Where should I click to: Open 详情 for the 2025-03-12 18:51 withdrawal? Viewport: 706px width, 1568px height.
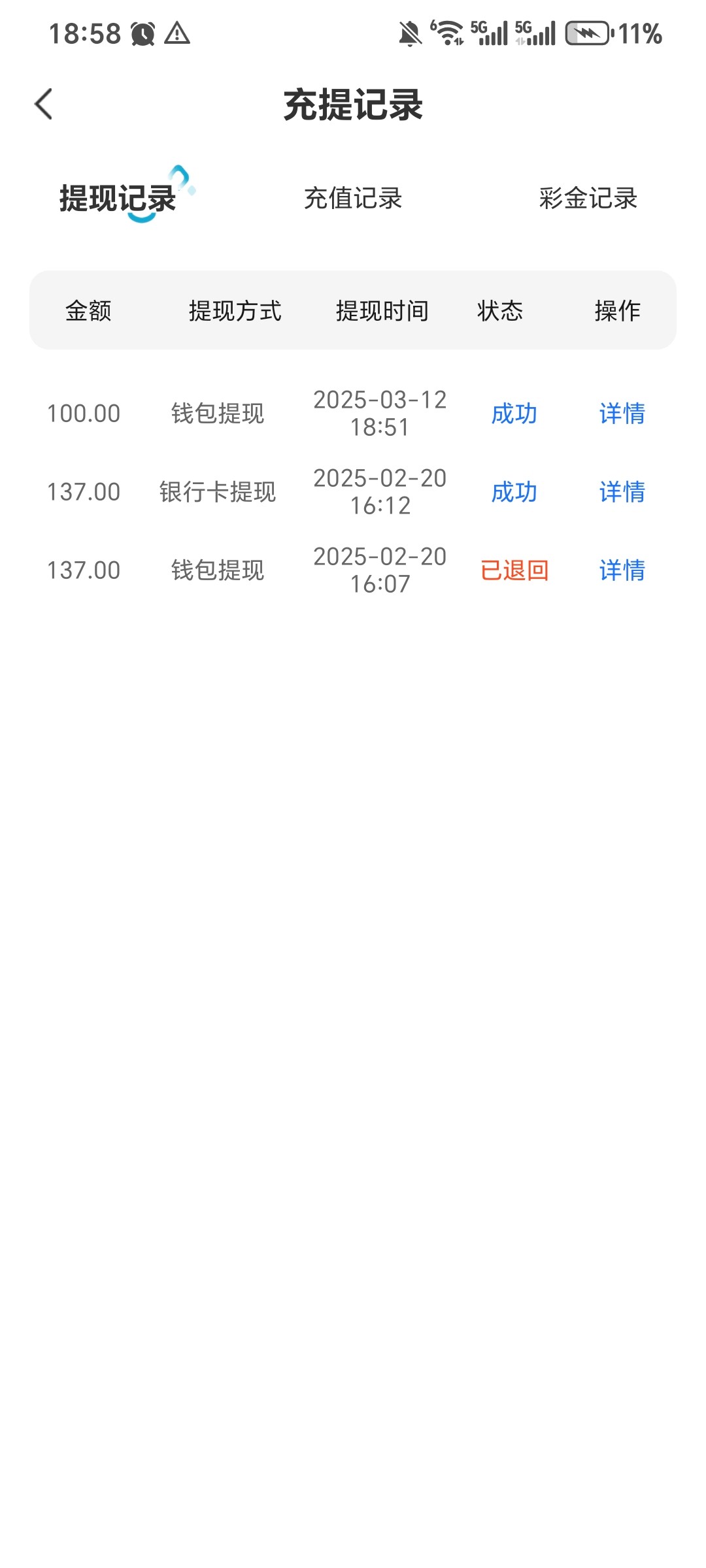622,414
